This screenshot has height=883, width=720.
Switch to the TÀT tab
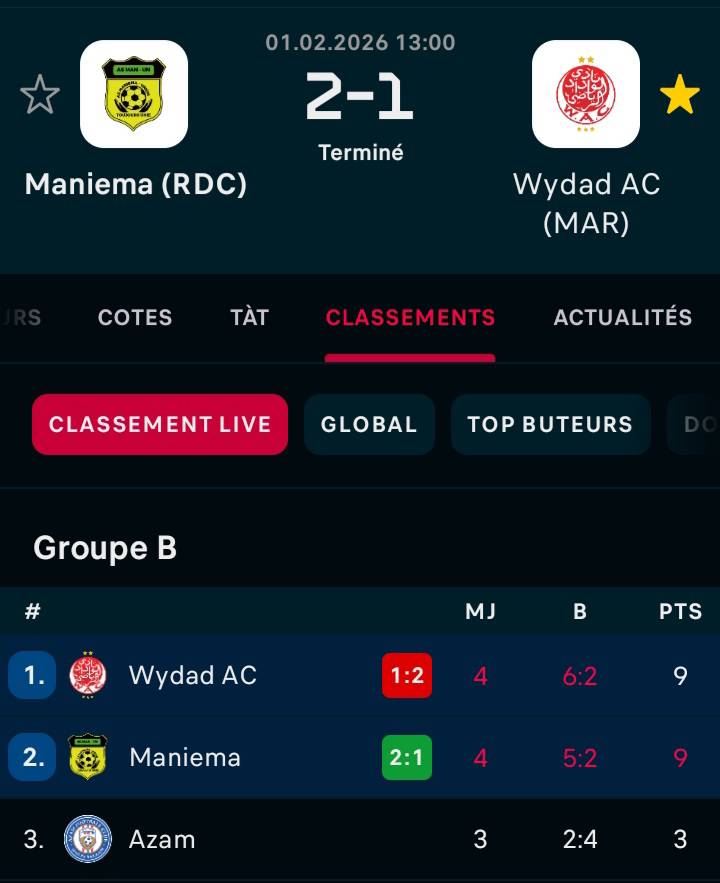tap(249, 317)
